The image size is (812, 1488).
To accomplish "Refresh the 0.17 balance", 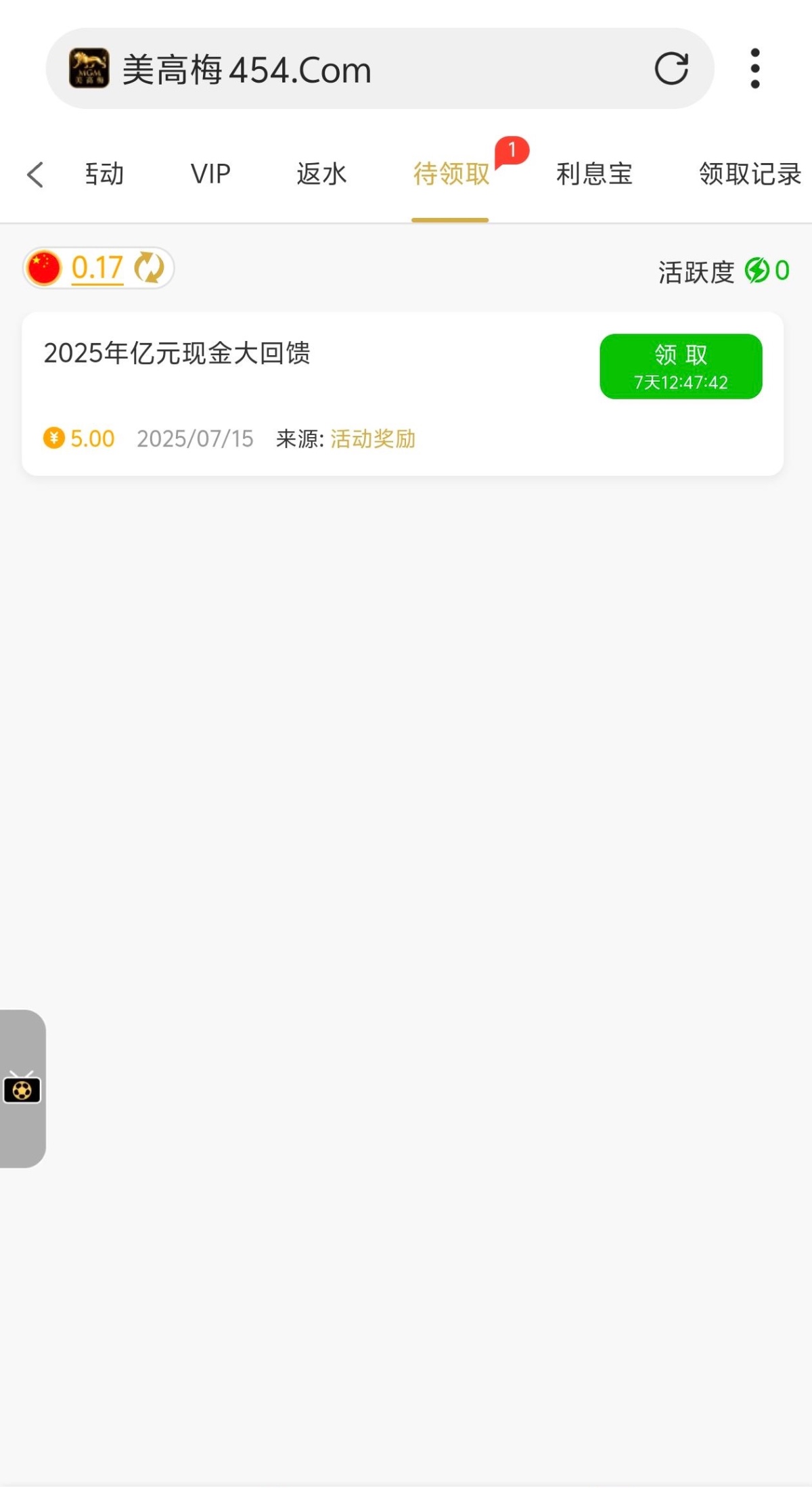I will [x=149, y=268].
